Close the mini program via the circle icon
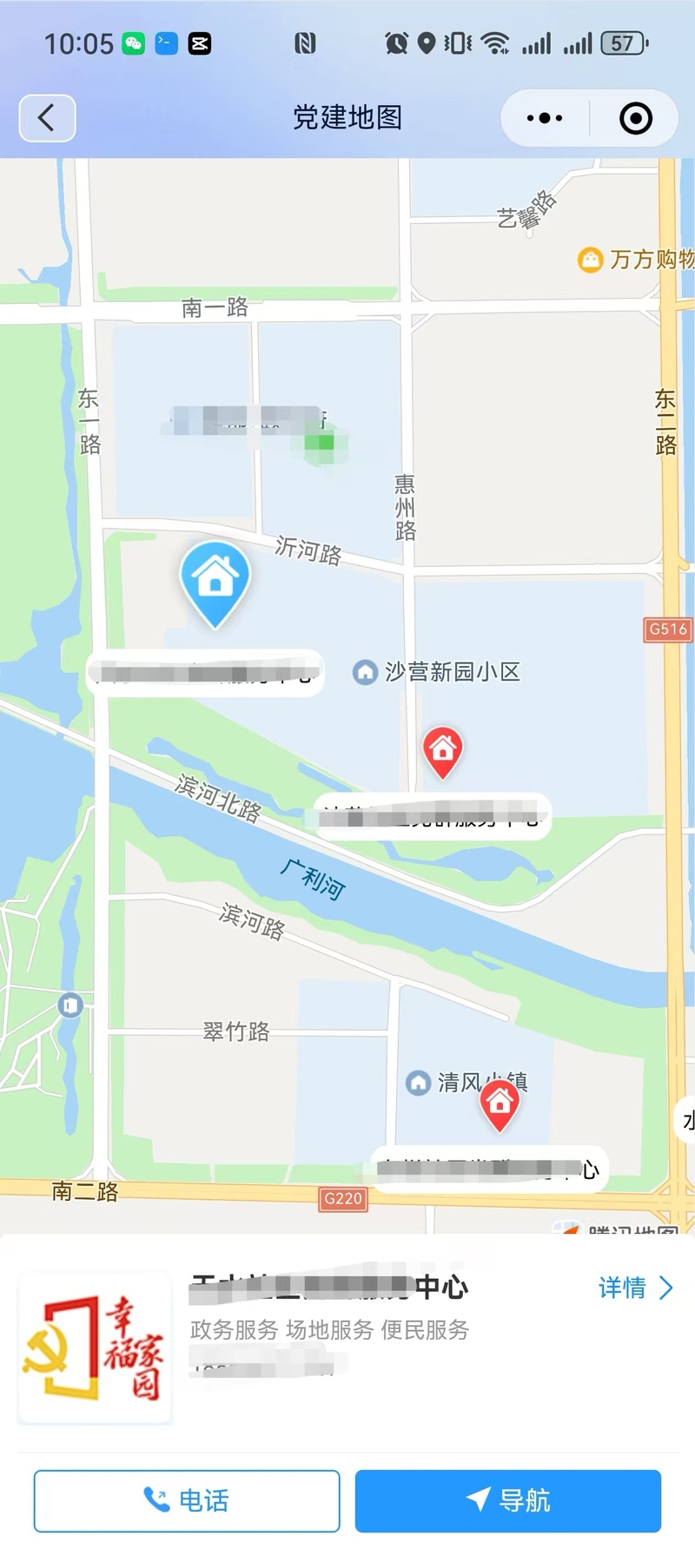 (636, 118)
